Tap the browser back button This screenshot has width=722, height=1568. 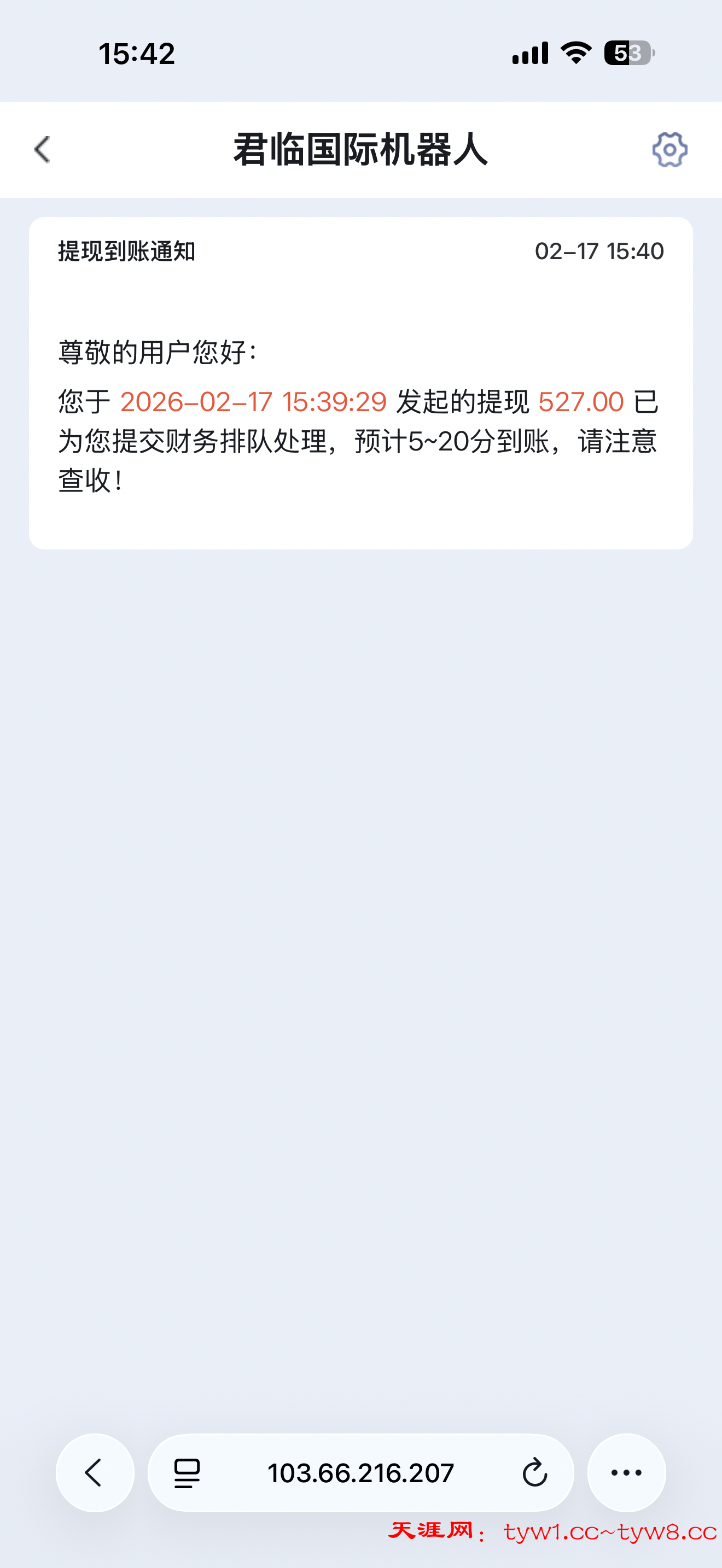click(x=95, y=1472)
